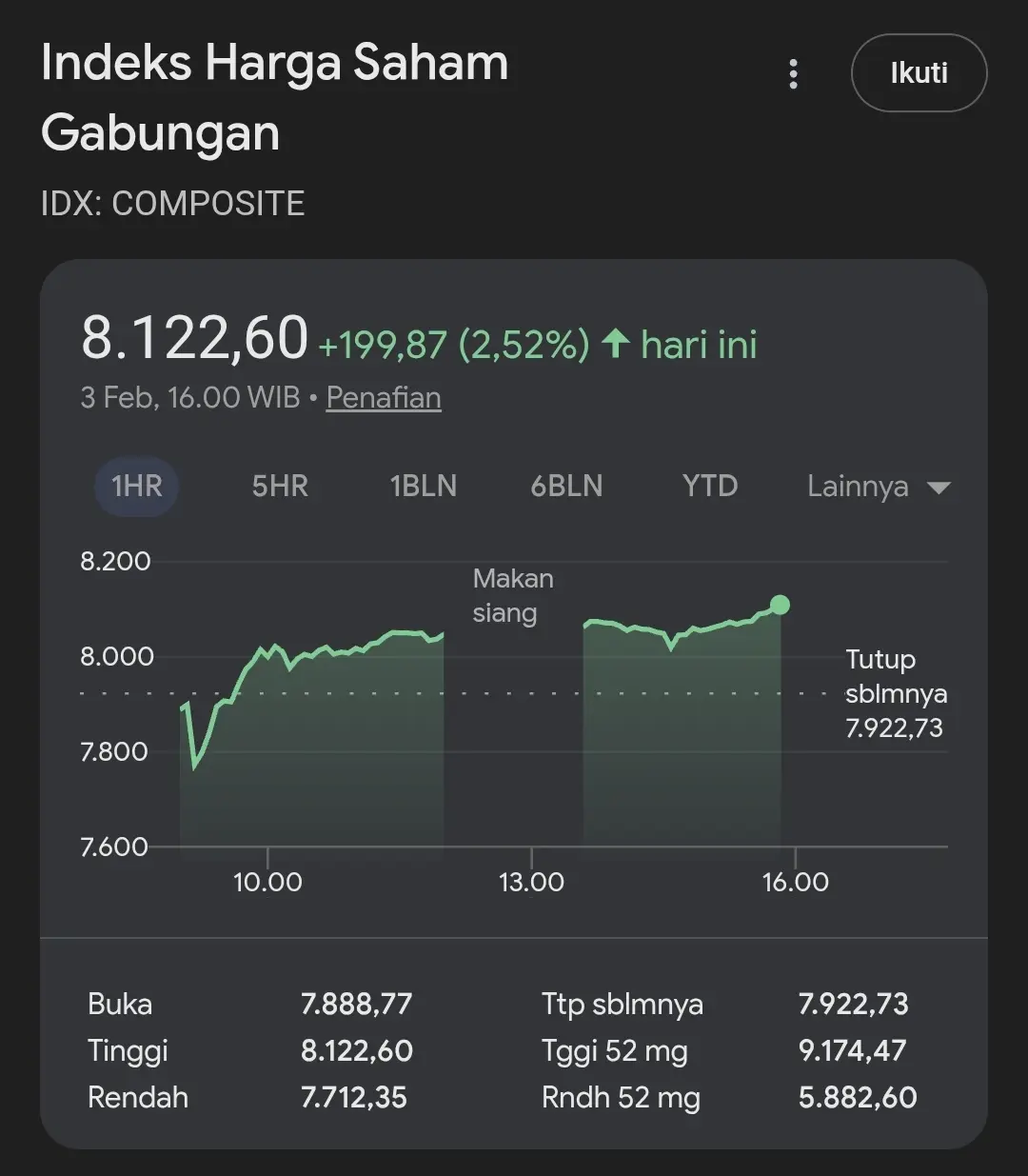Click the Buka value 7.888,77
The image size is (1028, 1176).
[356, 1004]
